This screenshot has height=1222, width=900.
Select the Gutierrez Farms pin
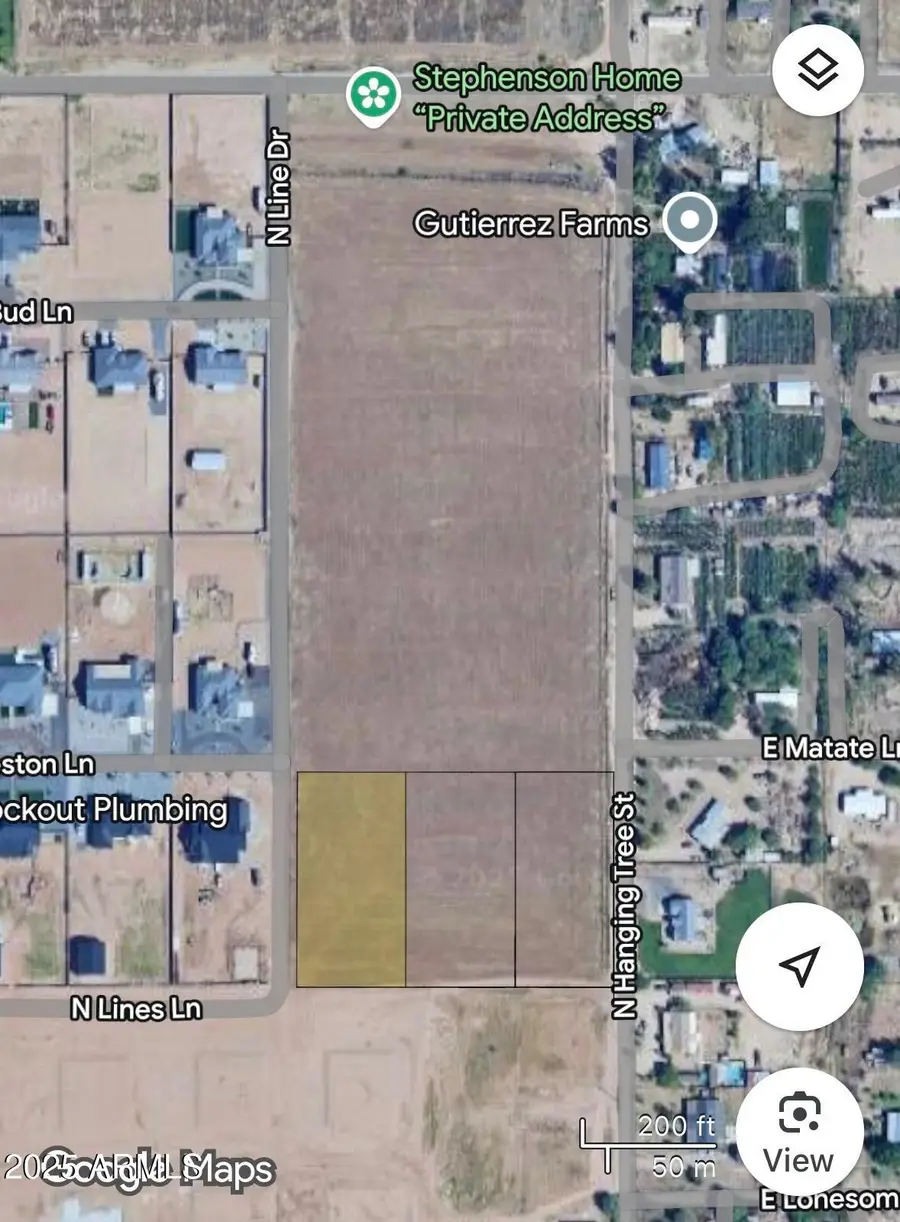tap(691, 220)
